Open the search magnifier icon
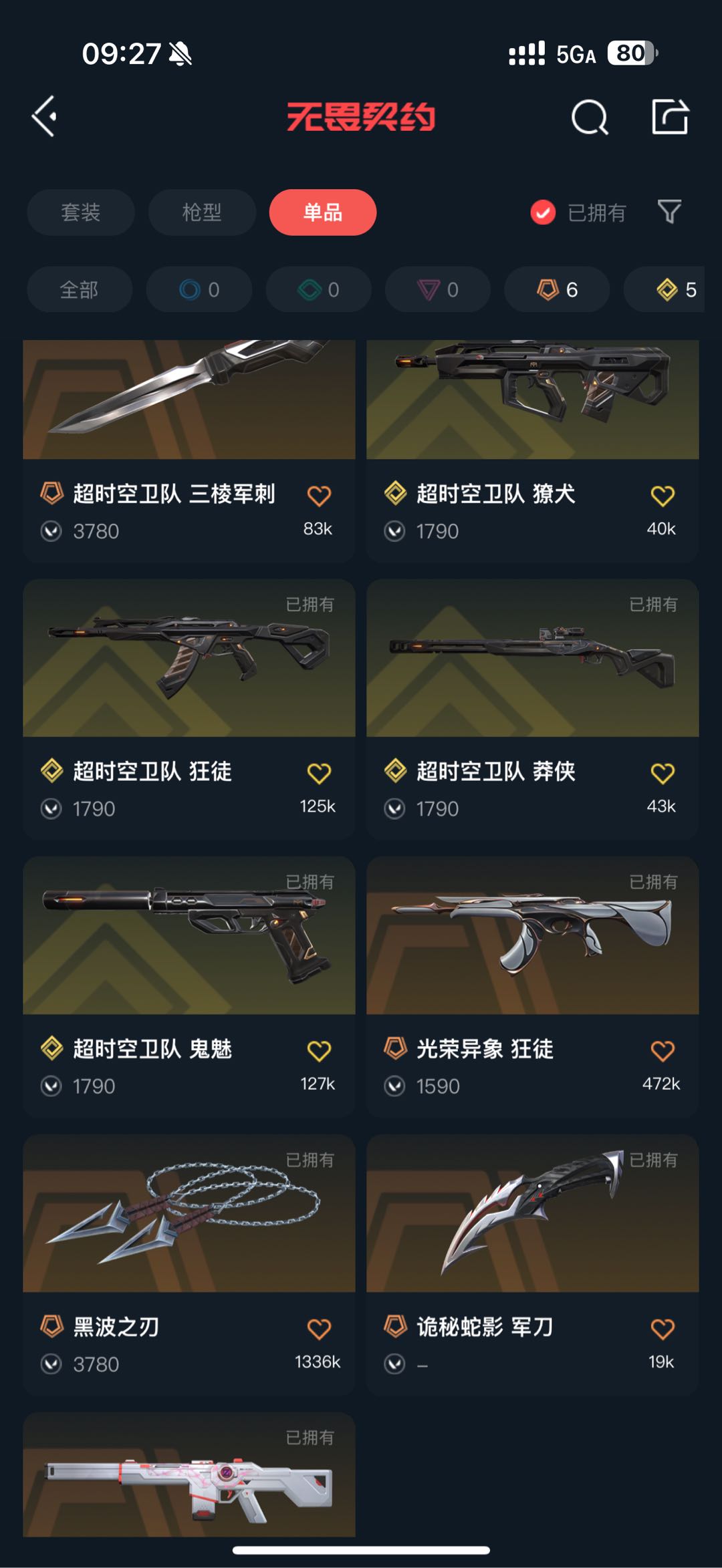 [x=590, y=118]
